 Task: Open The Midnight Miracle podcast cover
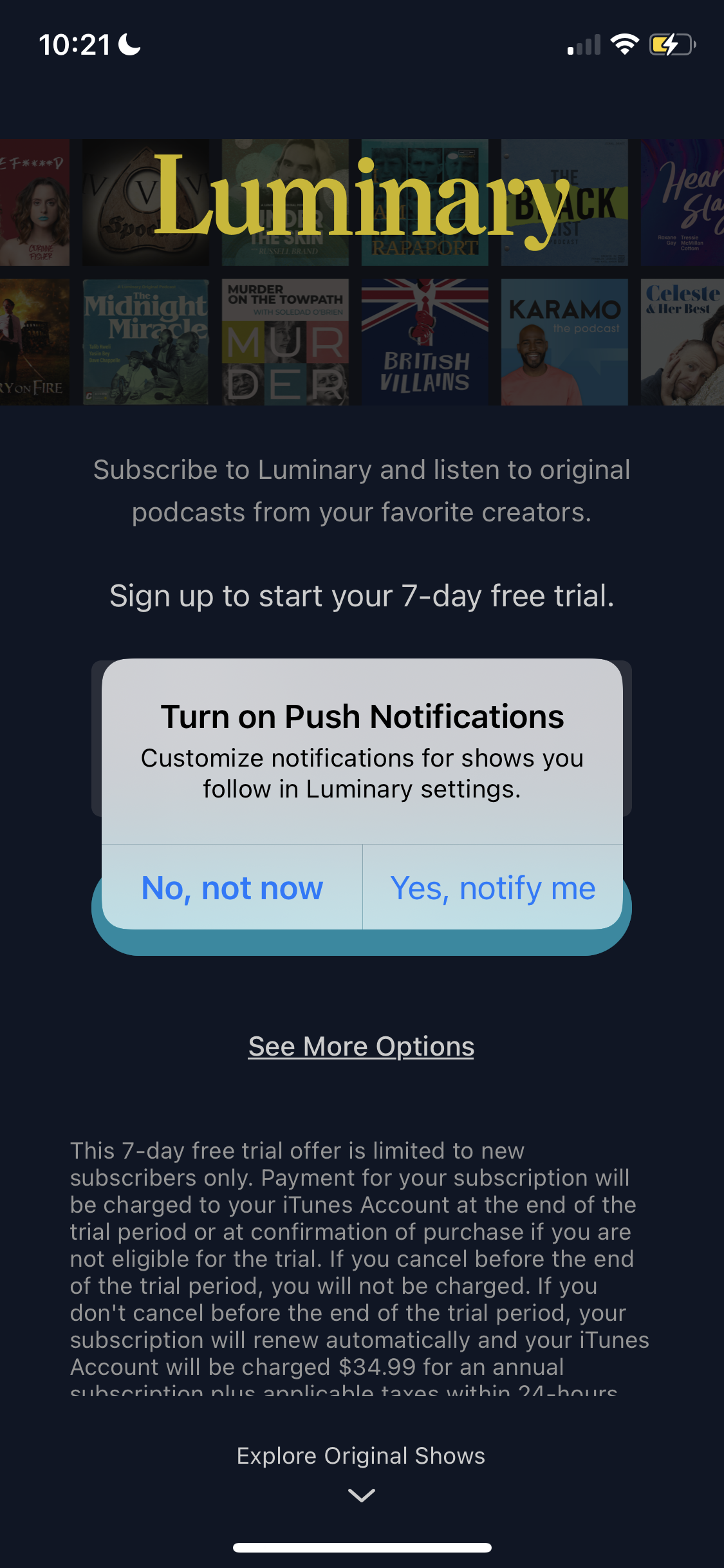click(147, 341)
